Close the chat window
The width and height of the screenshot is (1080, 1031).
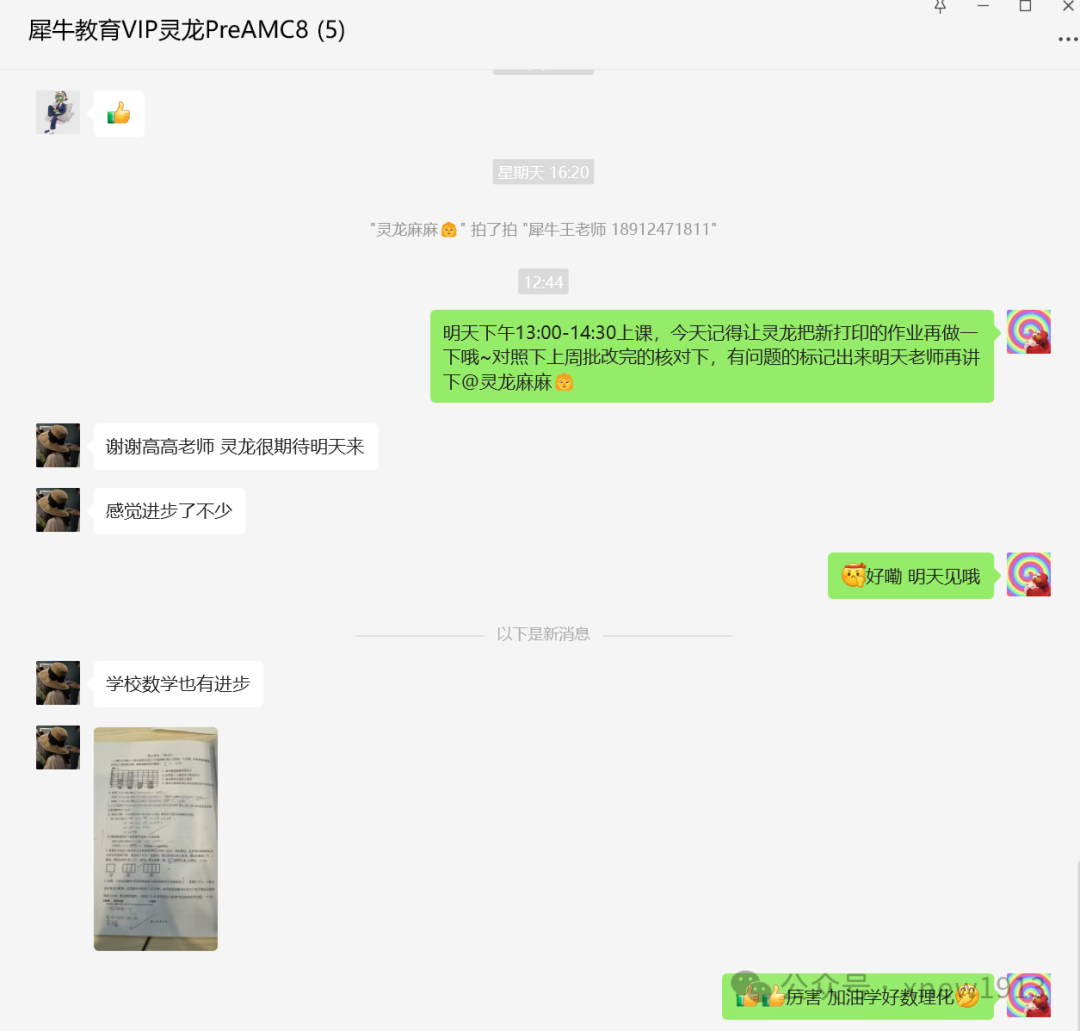point(1067,6)
